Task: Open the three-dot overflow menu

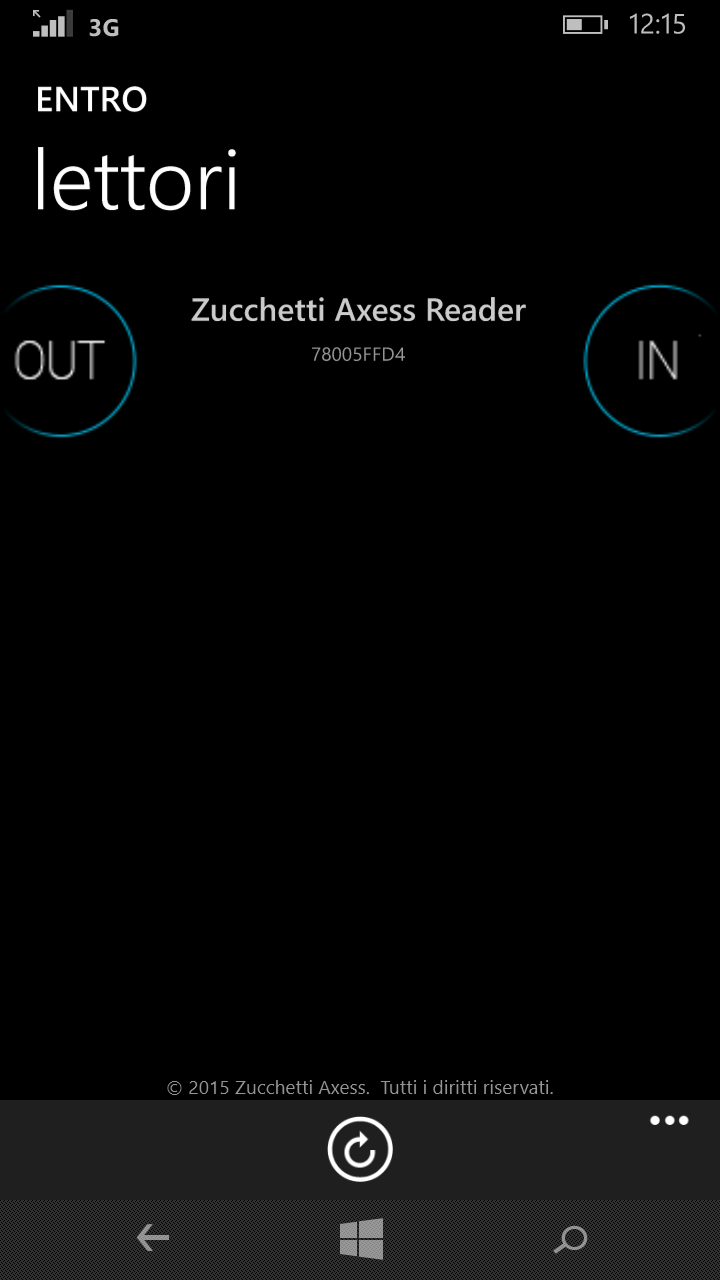Action: 669,1121
